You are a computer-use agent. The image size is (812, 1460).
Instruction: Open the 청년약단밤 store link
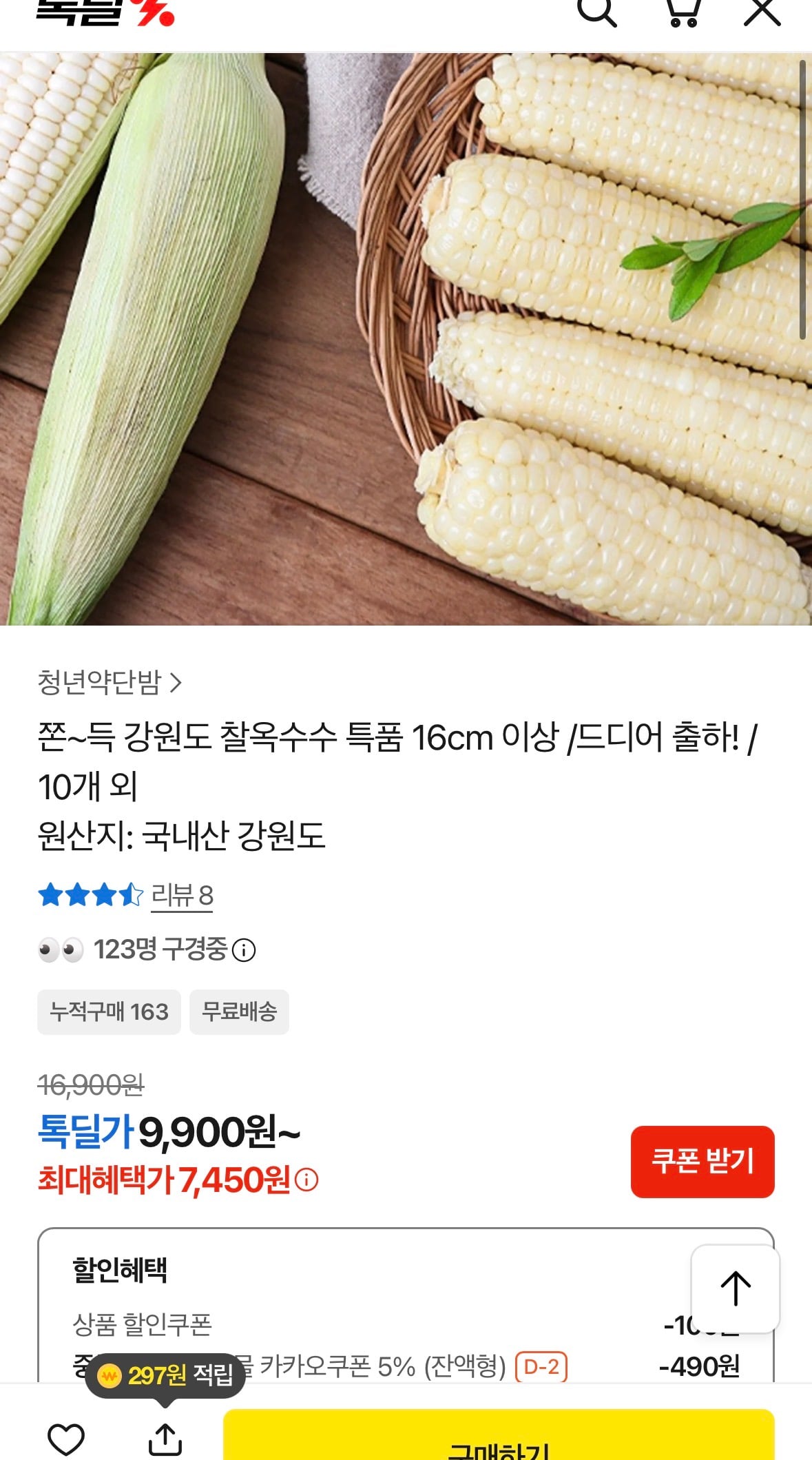click(110, 682)
